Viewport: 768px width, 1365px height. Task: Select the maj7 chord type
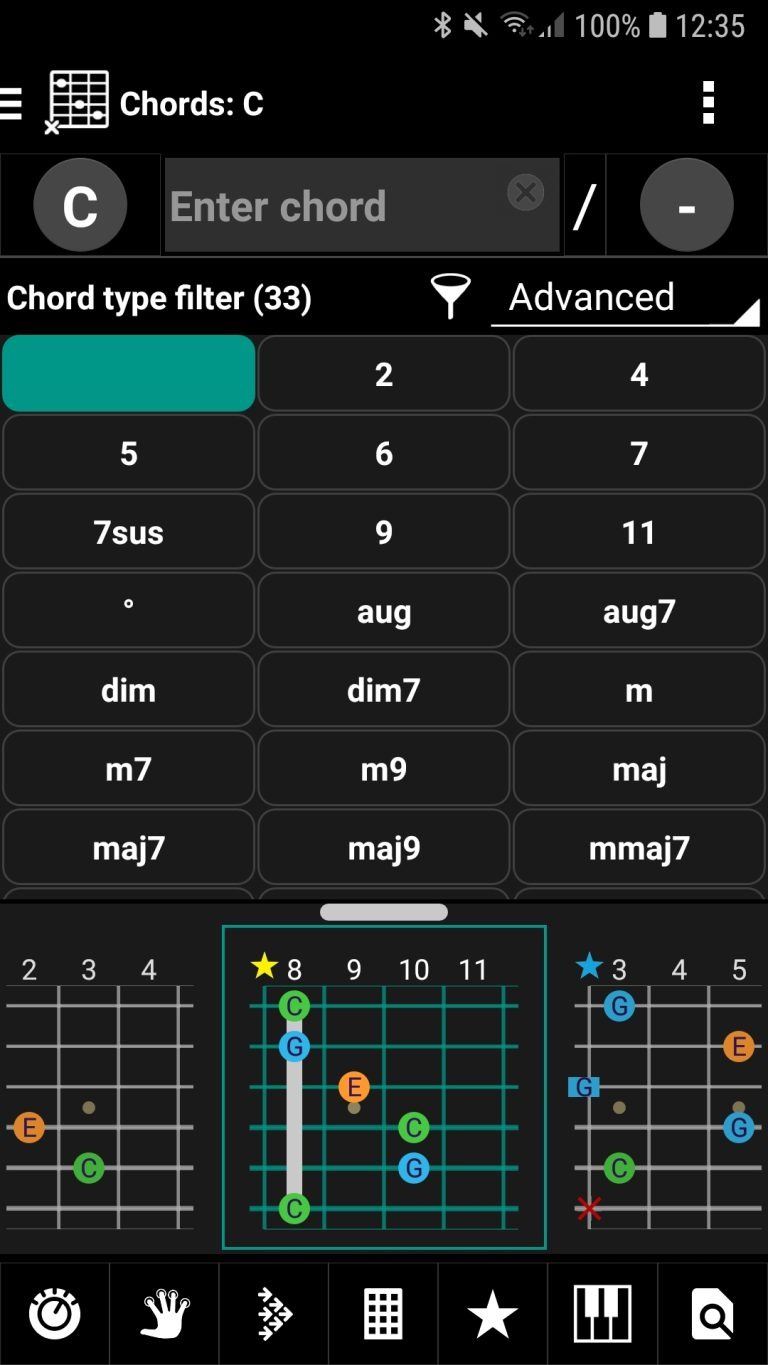128,847
